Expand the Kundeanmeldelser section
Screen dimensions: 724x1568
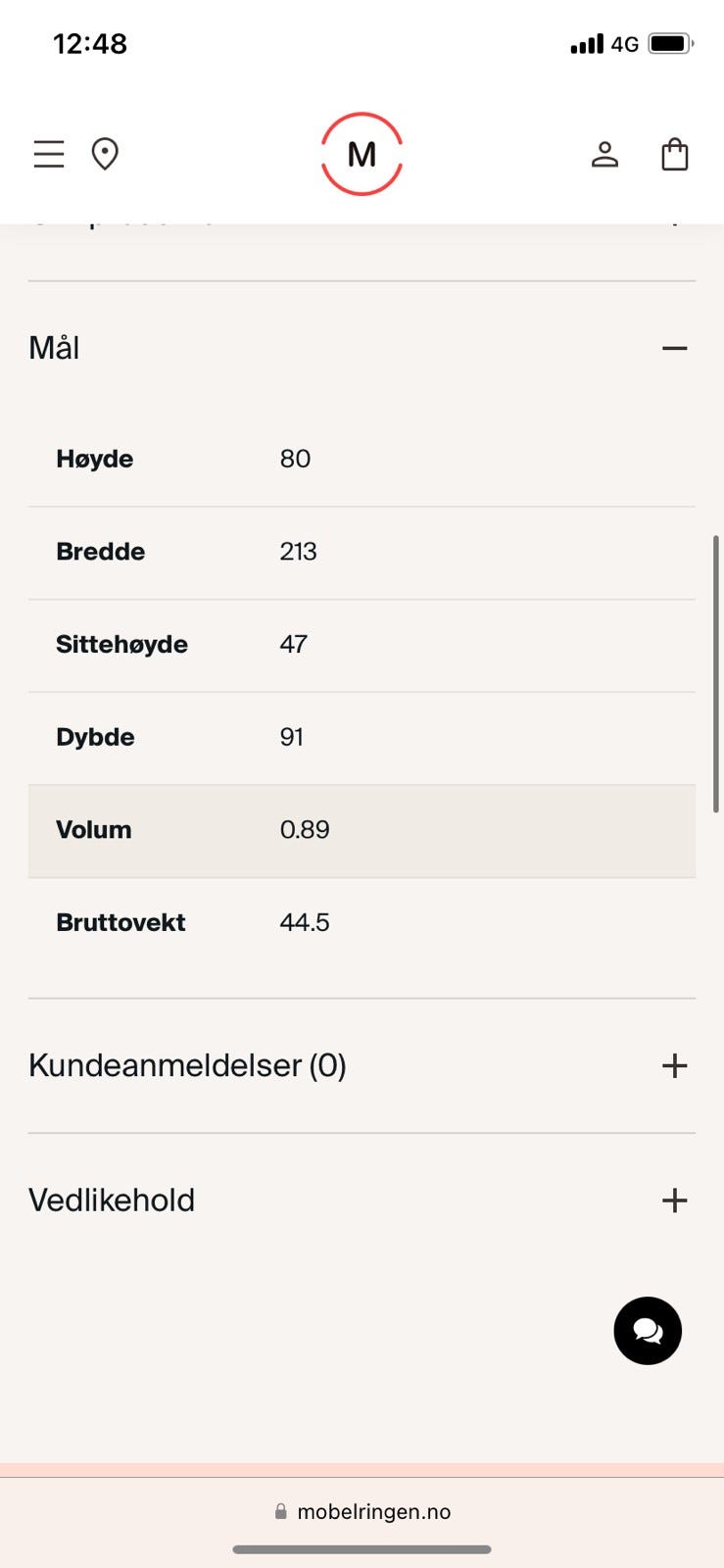(674, 1066)
